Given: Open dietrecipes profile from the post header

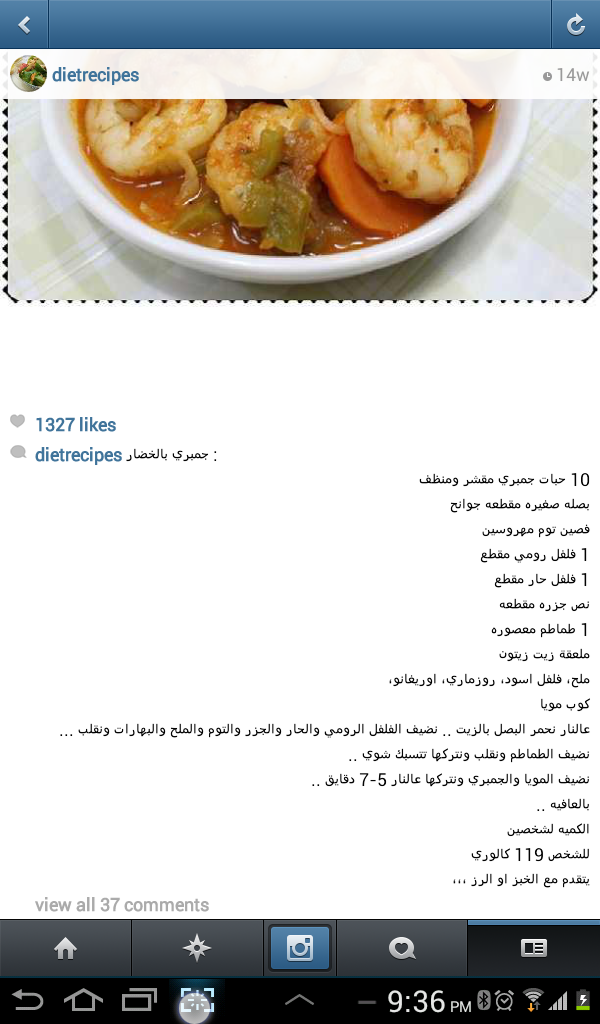Looking at the screenshot, I should [x=95, y=75].
